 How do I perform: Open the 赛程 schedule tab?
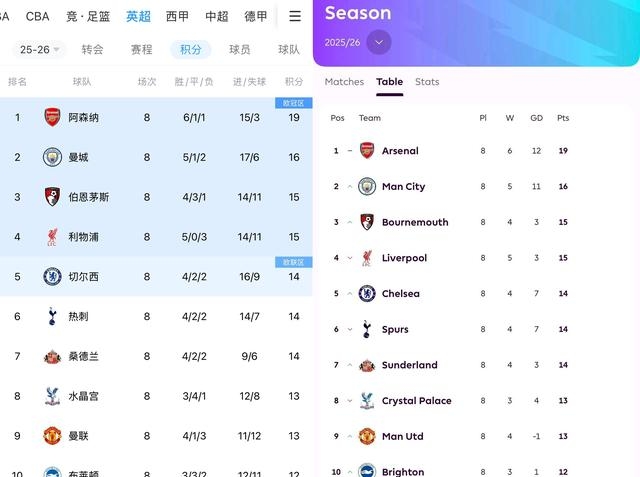(141, 49)
